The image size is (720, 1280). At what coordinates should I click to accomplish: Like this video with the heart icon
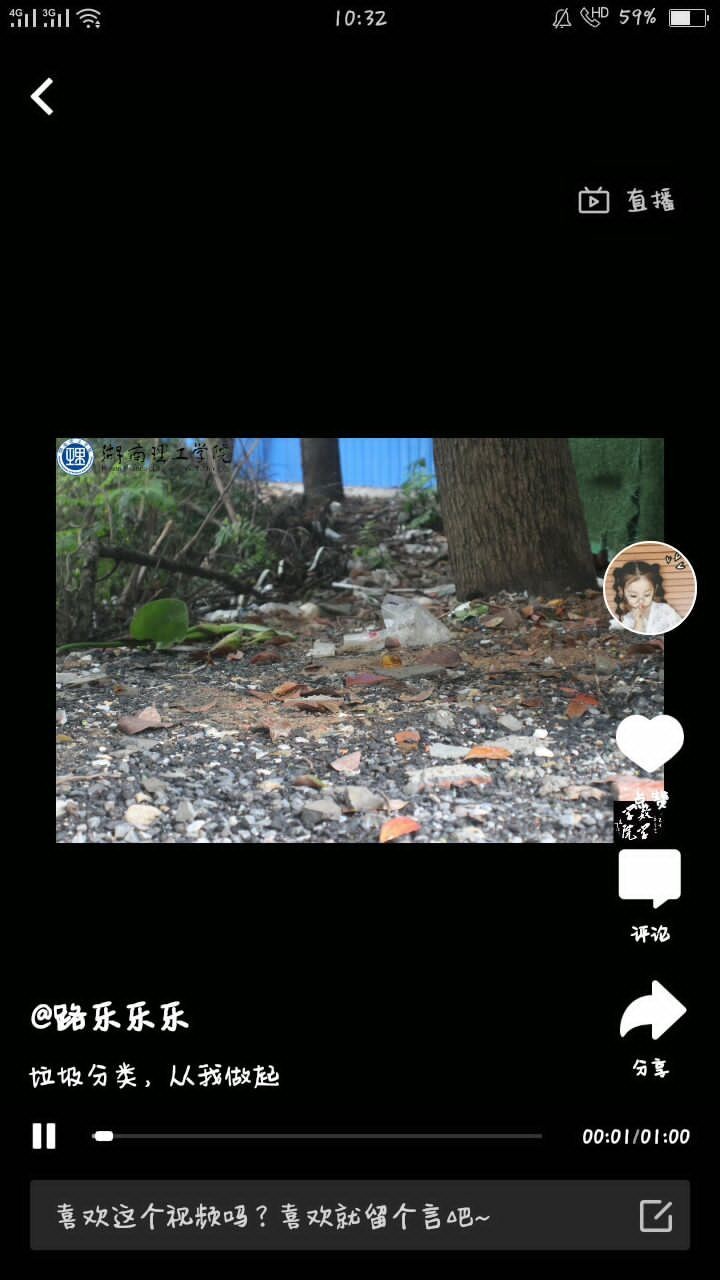pyautogui.click(x=649, y=742)
